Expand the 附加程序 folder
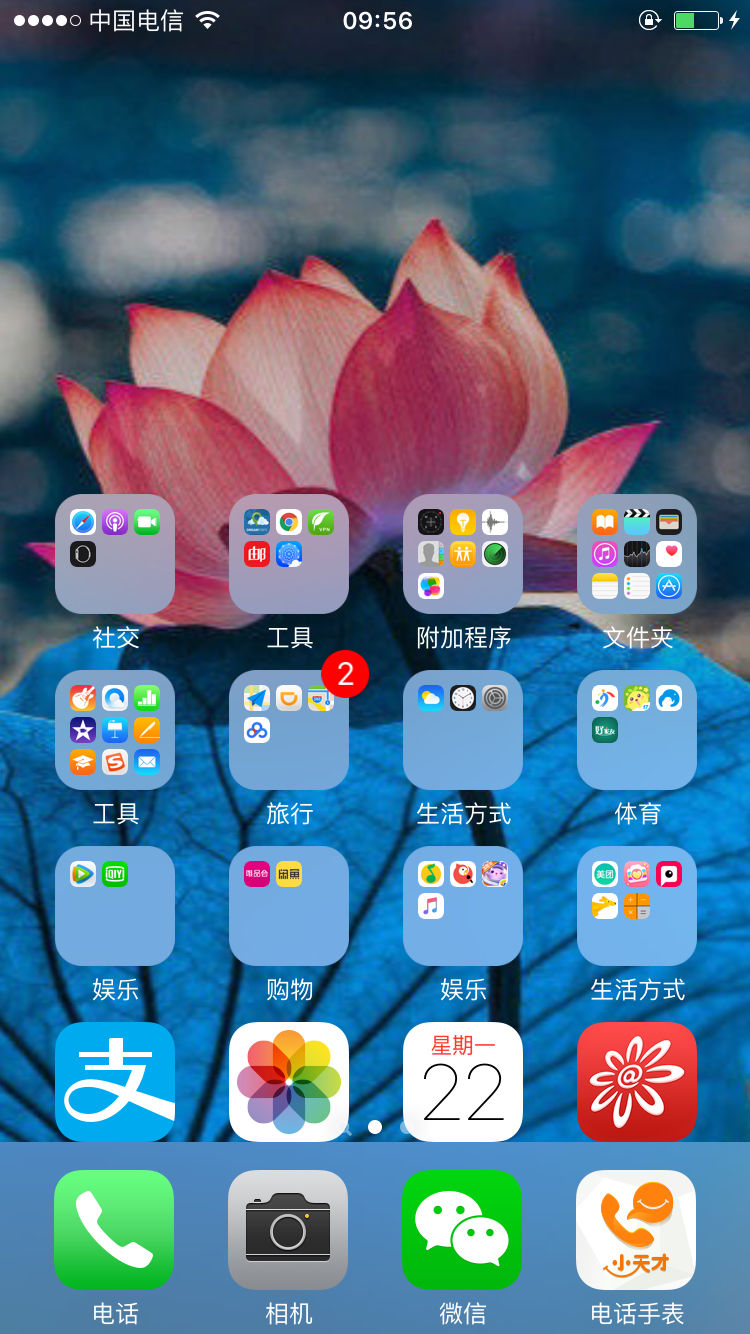Screen dimensions: 750x1334 click(x=463, y=555)
